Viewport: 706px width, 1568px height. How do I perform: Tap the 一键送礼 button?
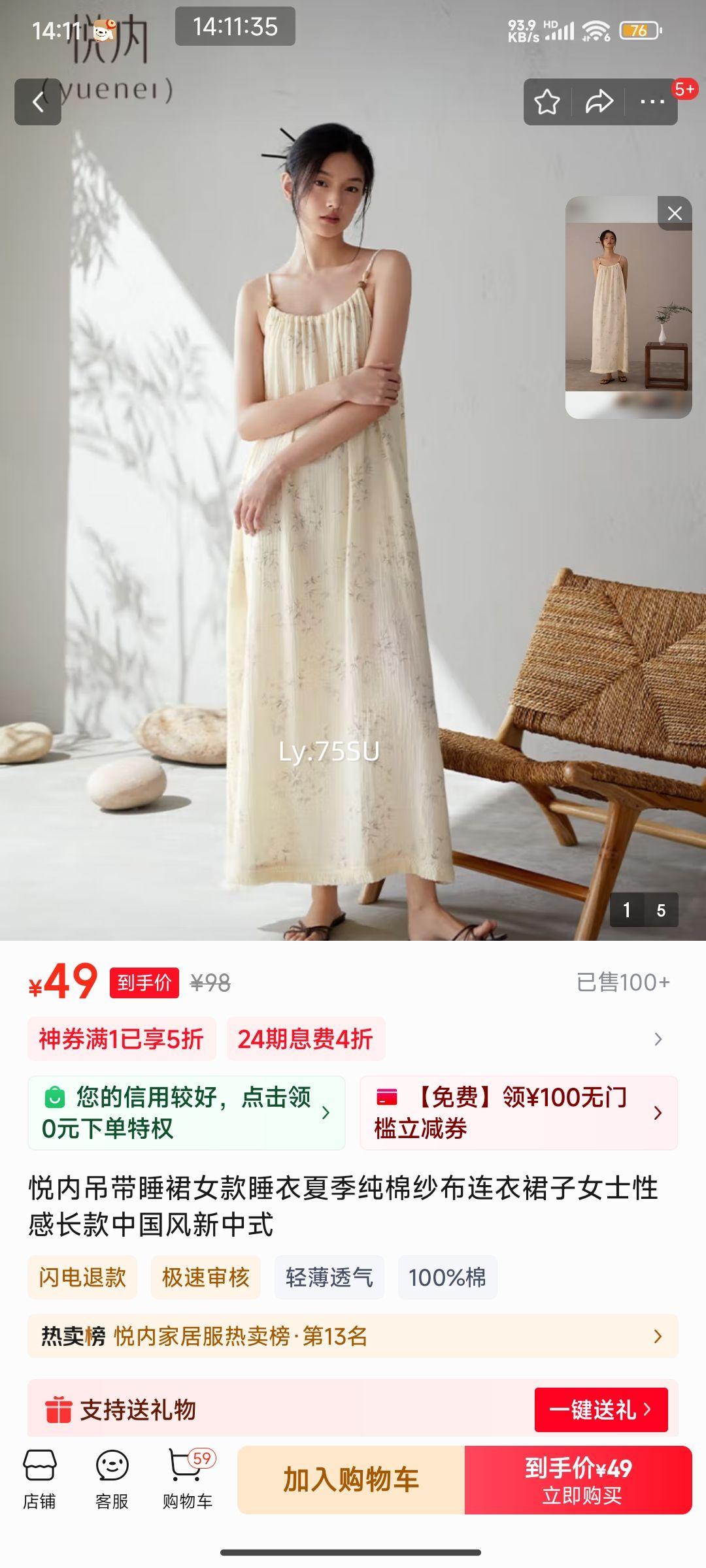(x=601, y=1409)
